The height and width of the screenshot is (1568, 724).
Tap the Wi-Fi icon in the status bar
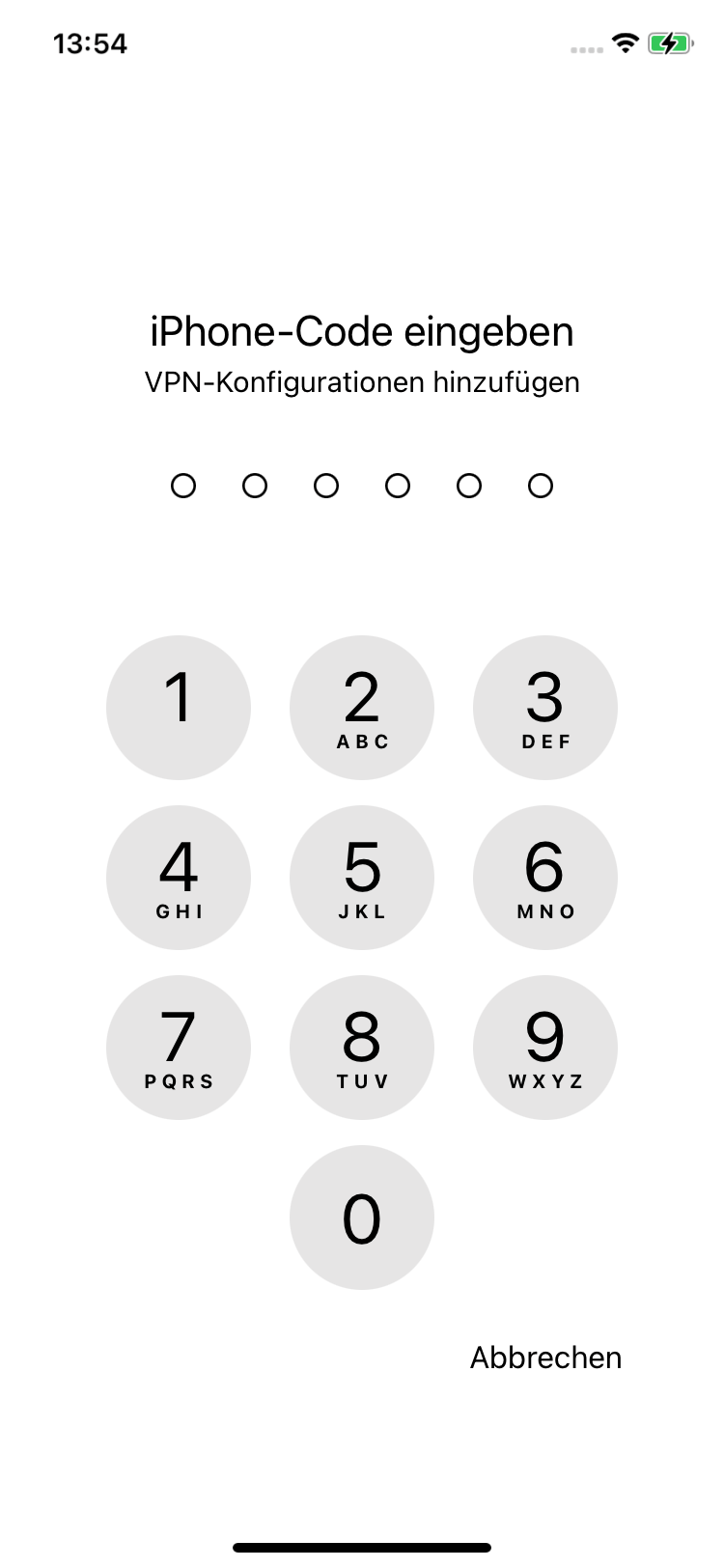click(626, 42)
